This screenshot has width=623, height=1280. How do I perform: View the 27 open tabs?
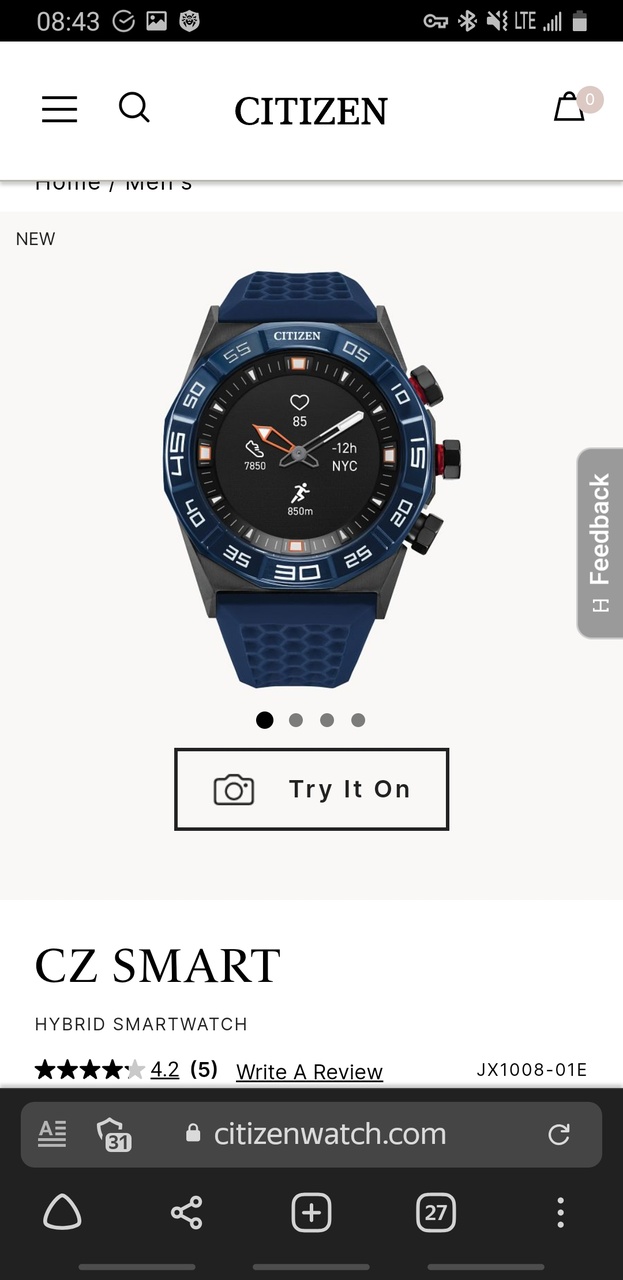click(435, 1213)
